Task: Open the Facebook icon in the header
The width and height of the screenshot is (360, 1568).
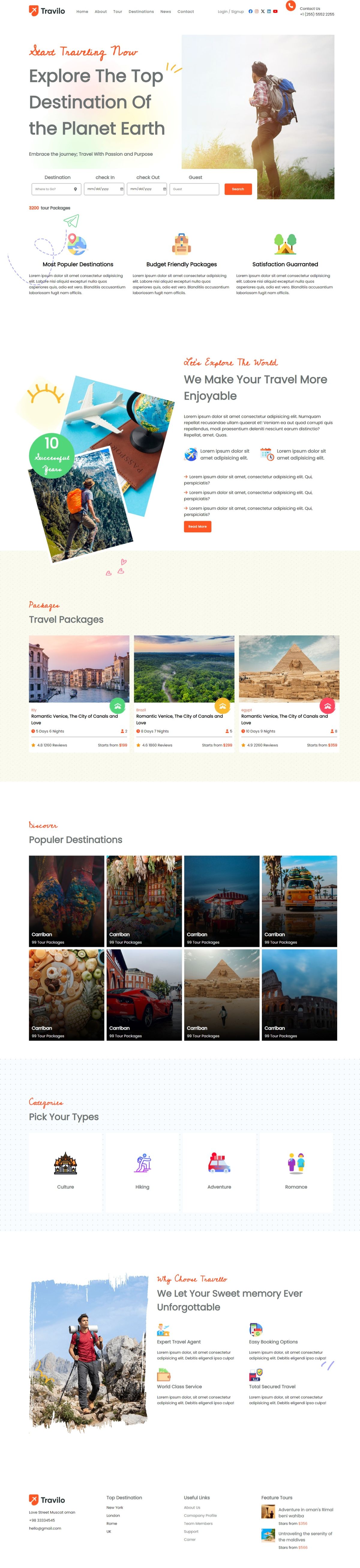Action: pyautogui.click(x=250, y=12)
